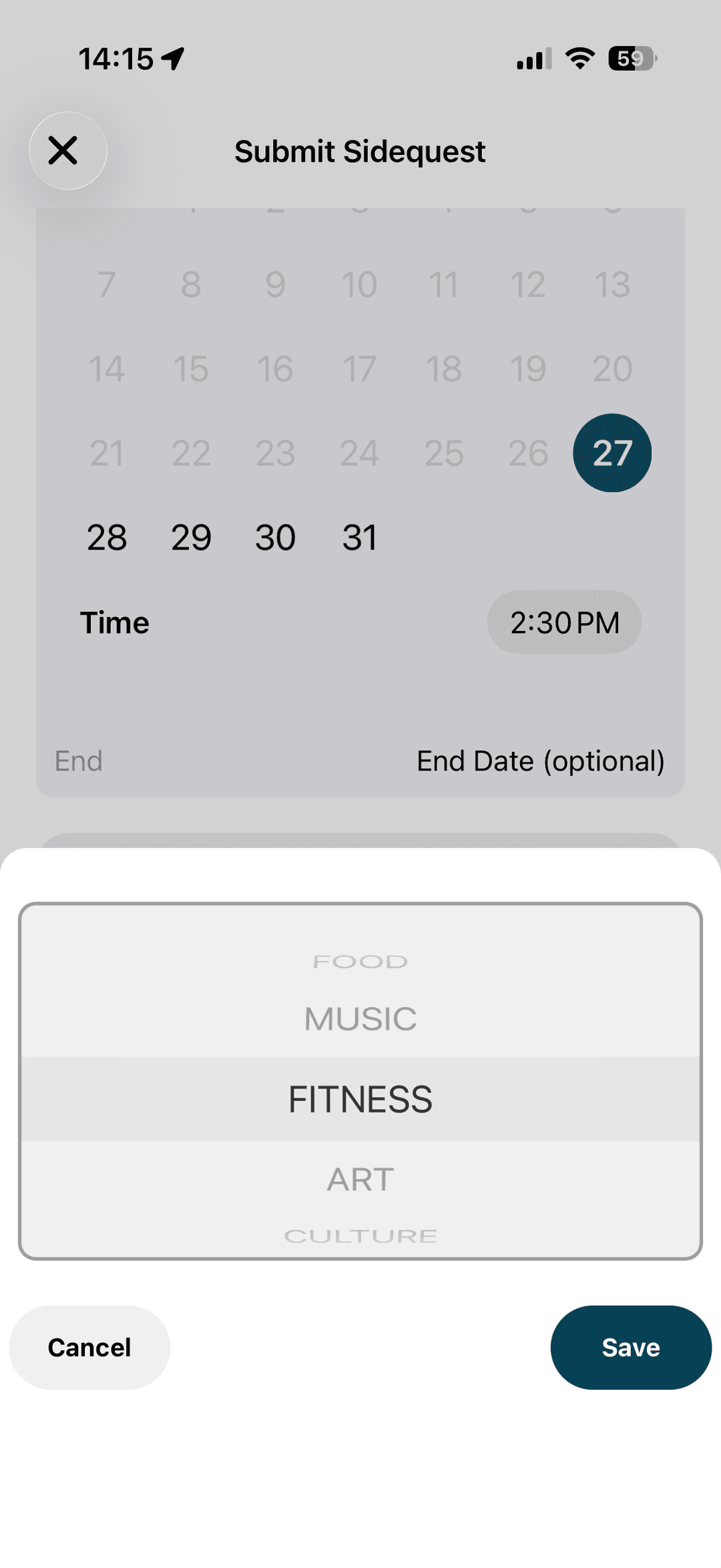The width and height of the screenshot is (721, 1568).
Task: Open the 2:30 PM time picker
Action: coord(564,622)
